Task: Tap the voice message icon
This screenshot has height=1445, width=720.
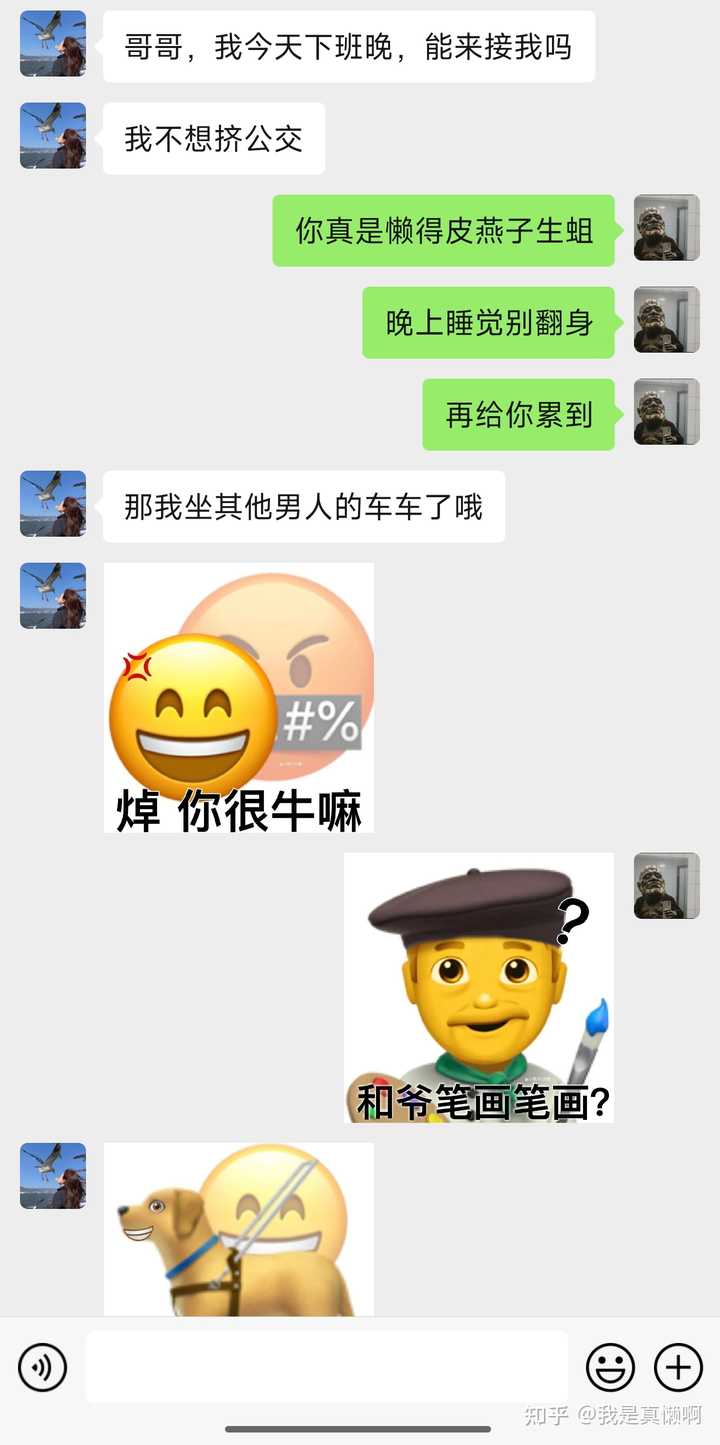Action: click(x=42, y=1367)
